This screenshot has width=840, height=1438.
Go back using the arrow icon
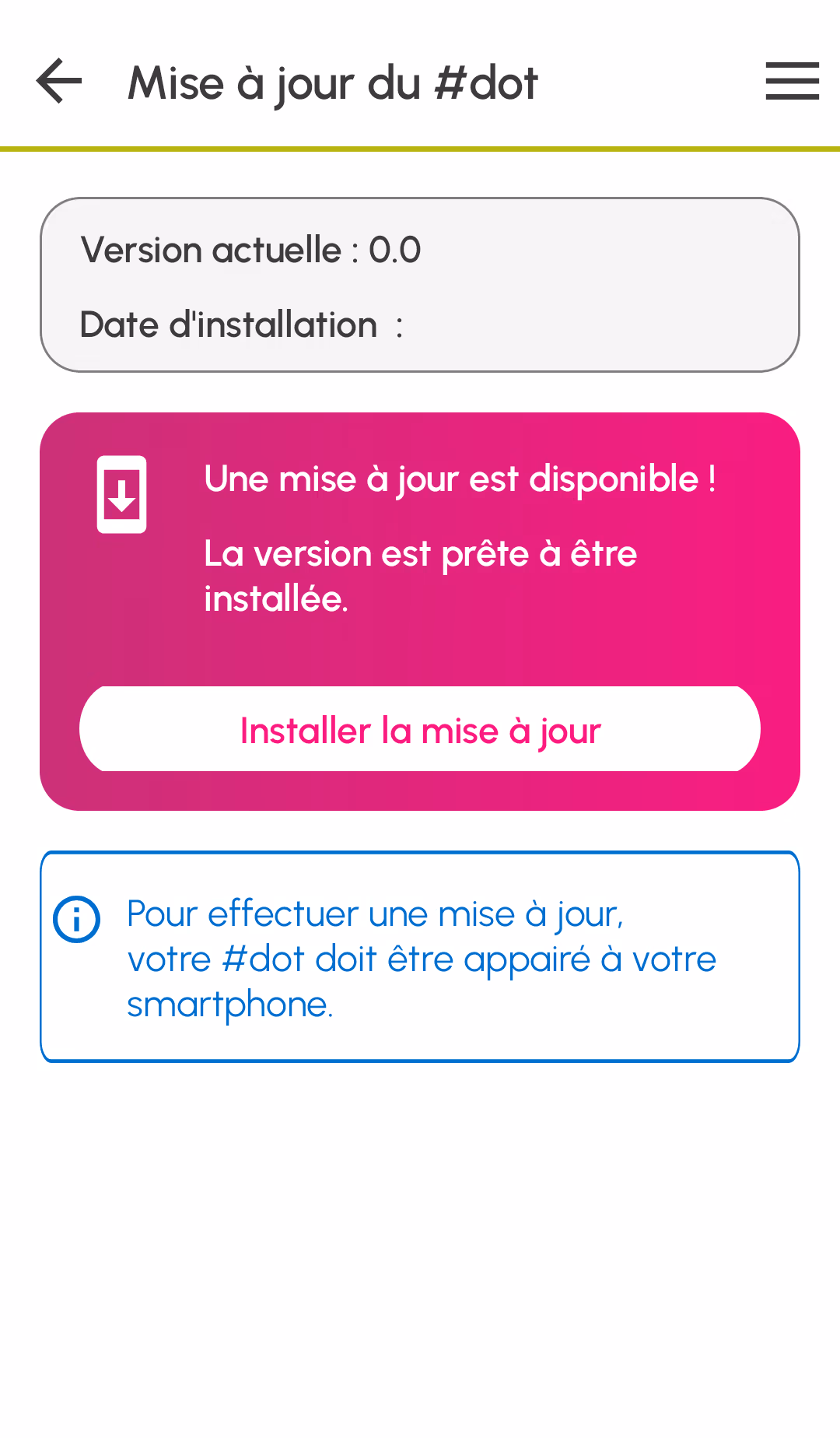[x=59, y=81]
